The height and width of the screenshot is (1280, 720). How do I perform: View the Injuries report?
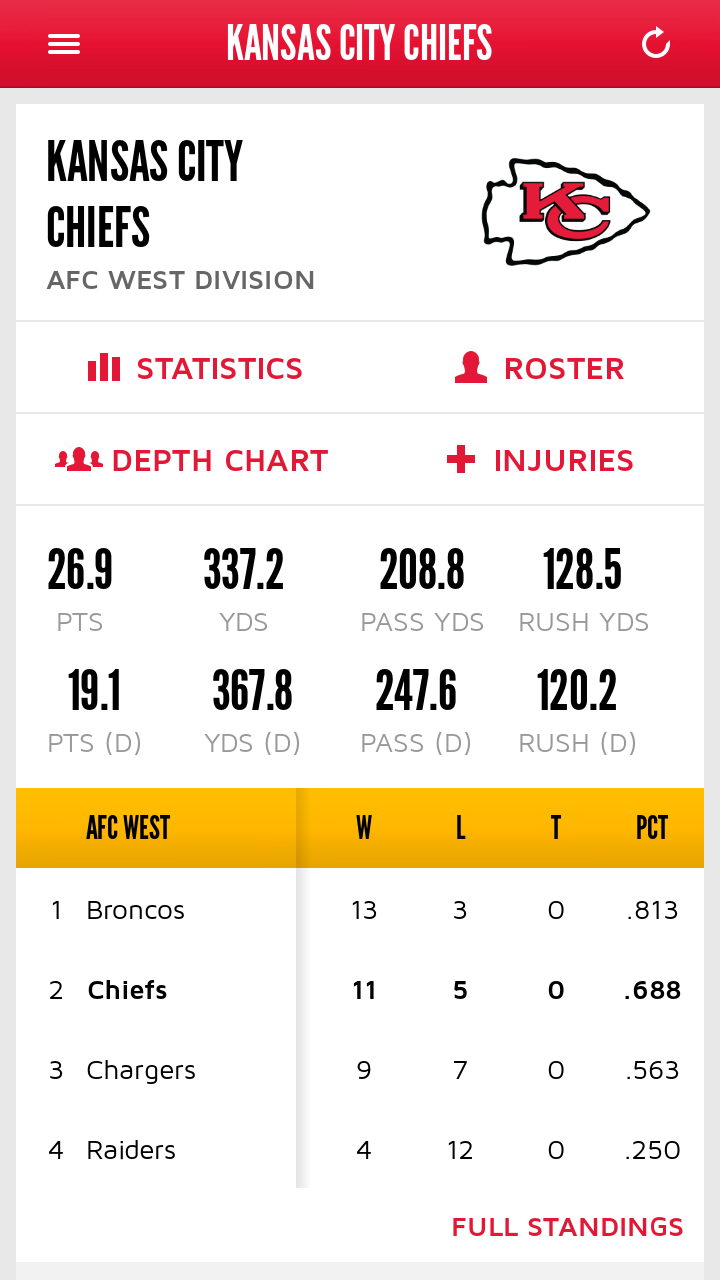pos(565,460)
